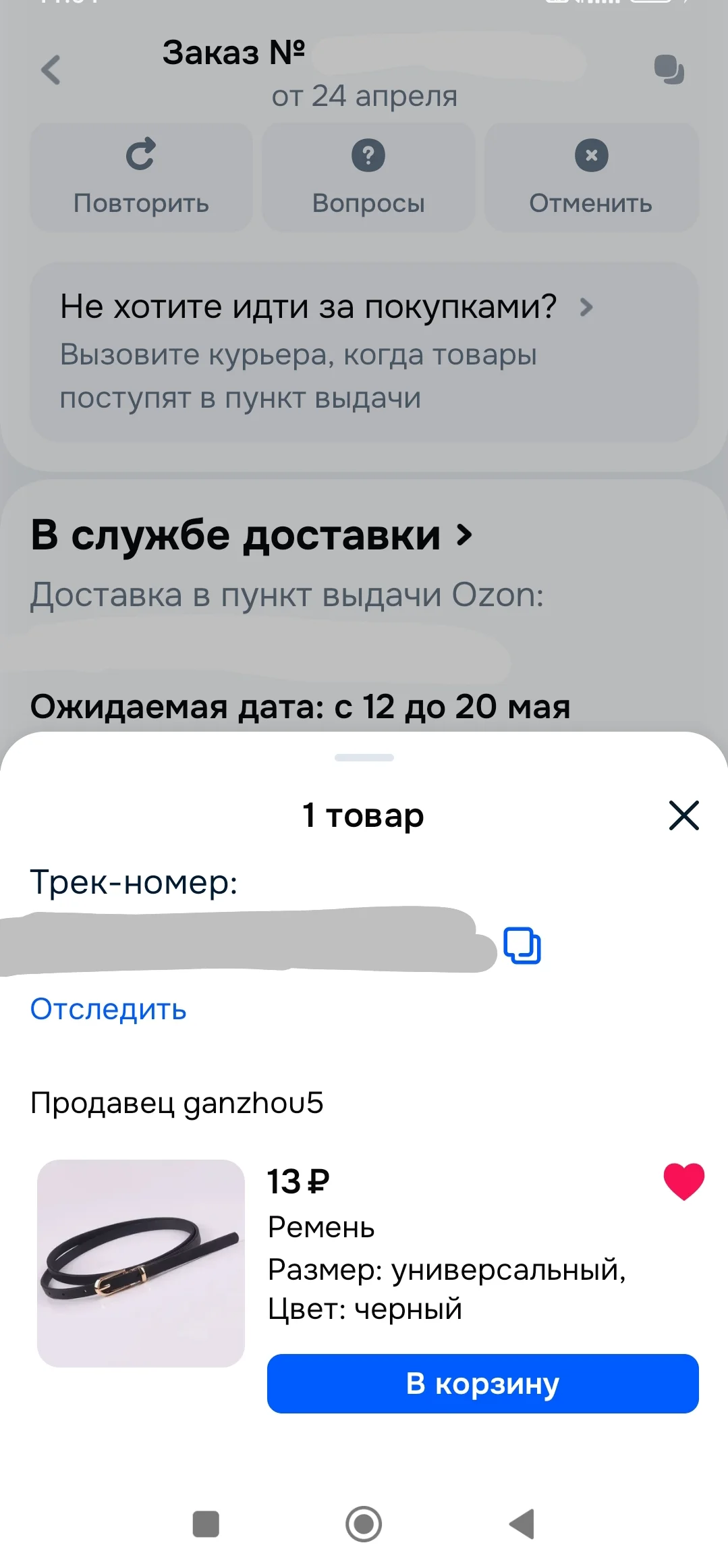The width and height of the screenshot is (728, 1568).
Task: Copy the tracking number
Action: coord(522,945)
